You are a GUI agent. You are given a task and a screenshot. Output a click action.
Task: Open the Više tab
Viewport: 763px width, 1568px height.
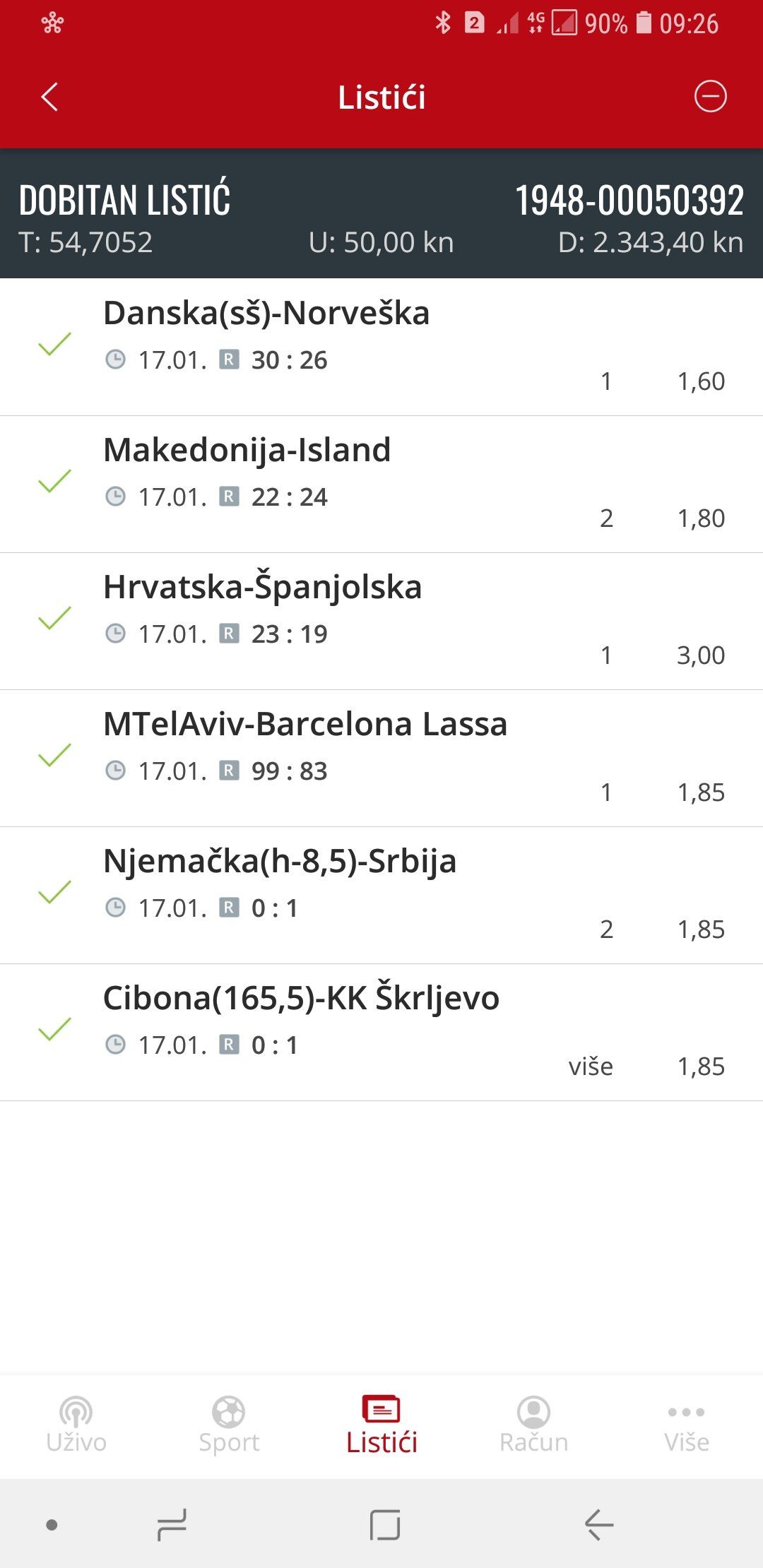pyautogui.click(x=687, y=1425)
